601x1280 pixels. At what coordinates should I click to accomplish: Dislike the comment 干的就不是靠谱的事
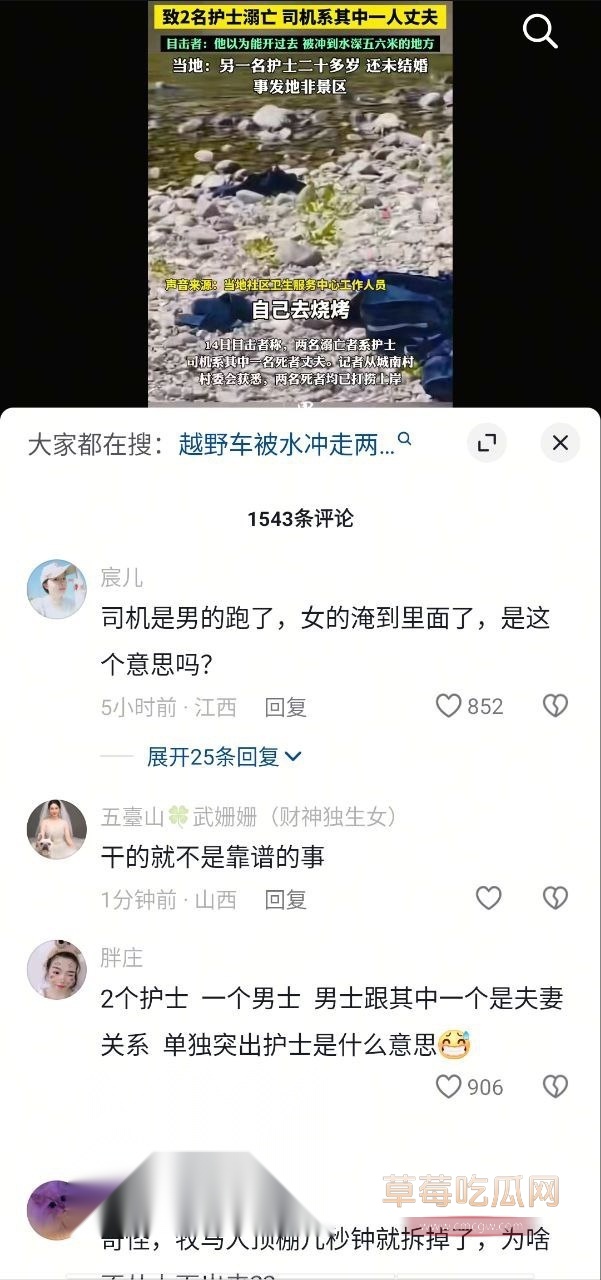click(x=555, y=898)
